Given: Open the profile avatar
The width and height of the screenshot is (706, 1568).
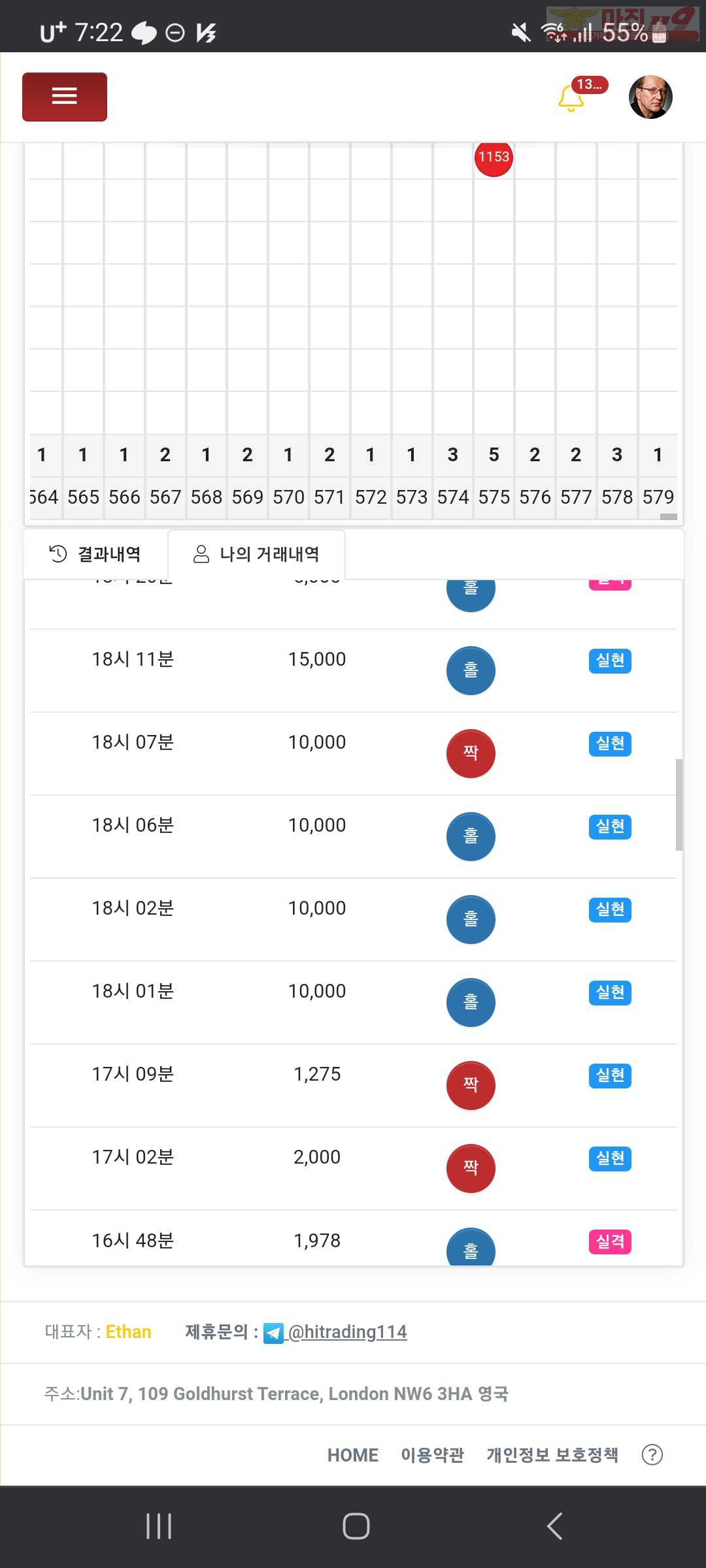Looking at the screenshot, I should coord(650,97).
